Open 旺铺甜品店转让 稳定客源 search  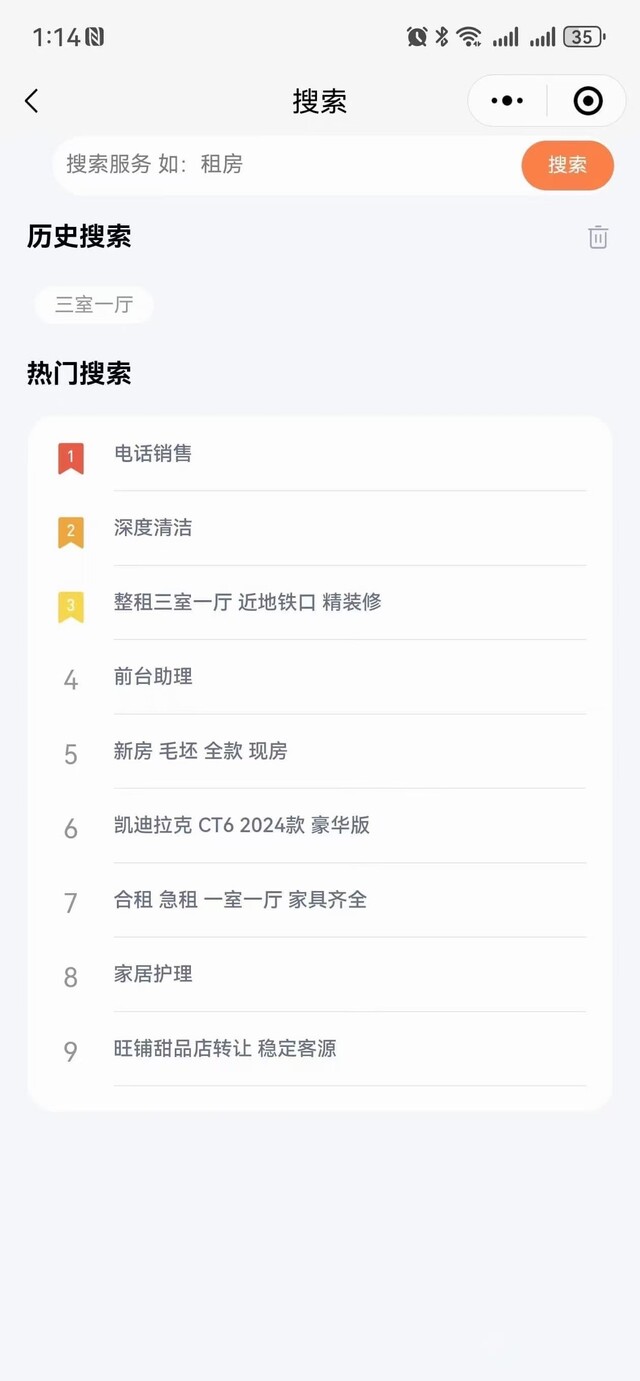[225, 1048]
